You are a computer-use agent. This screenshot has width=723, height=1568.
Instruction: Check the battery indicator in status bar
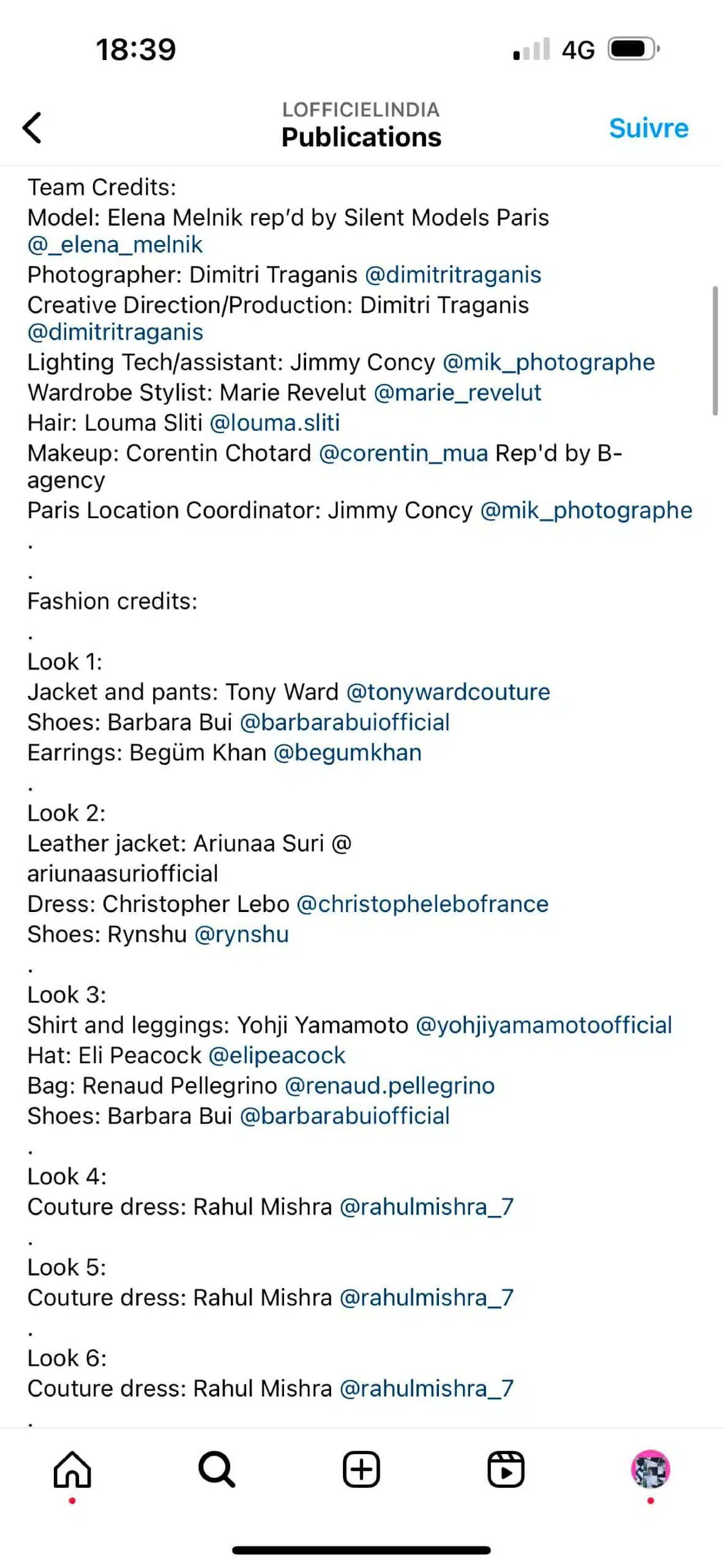[631, 48]
